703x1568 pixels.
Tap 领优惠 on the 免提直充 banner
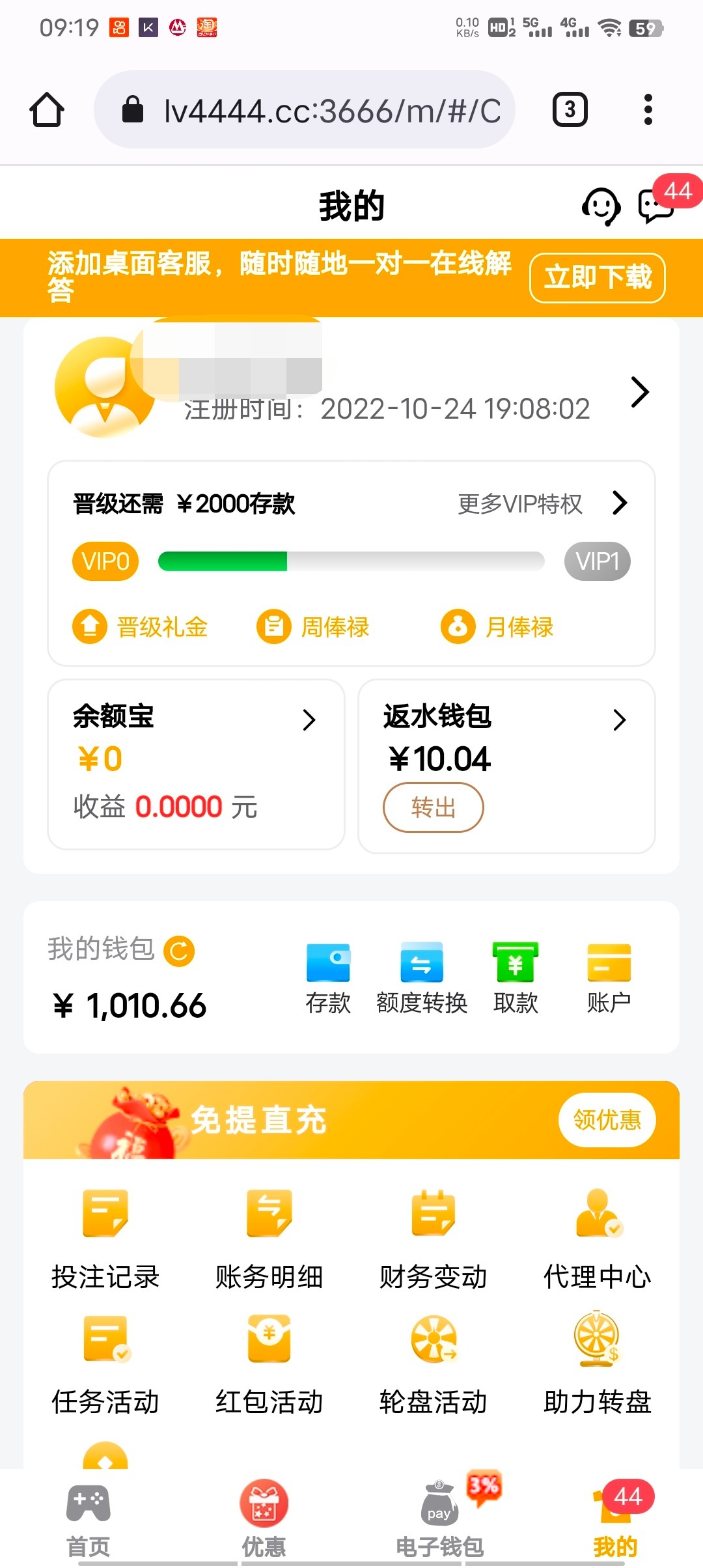tap(607, 1120)
